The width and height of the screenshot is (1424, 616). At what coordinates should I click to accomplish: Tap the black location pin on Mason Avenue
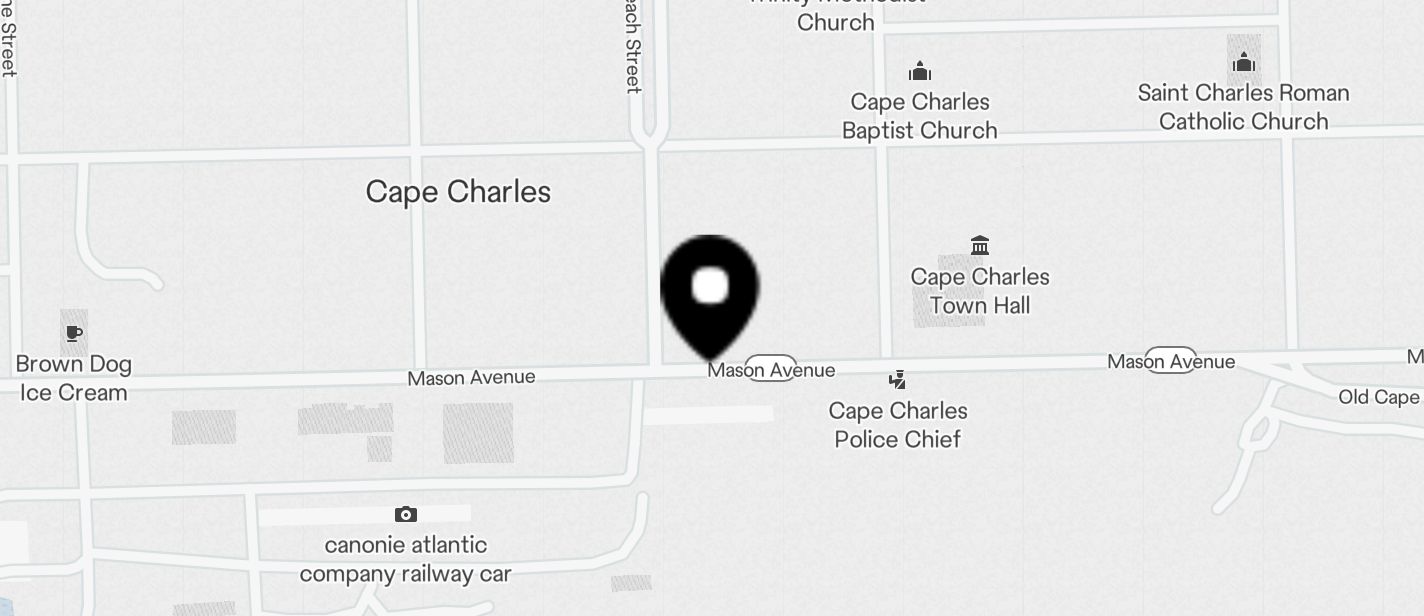coord(710,290)
